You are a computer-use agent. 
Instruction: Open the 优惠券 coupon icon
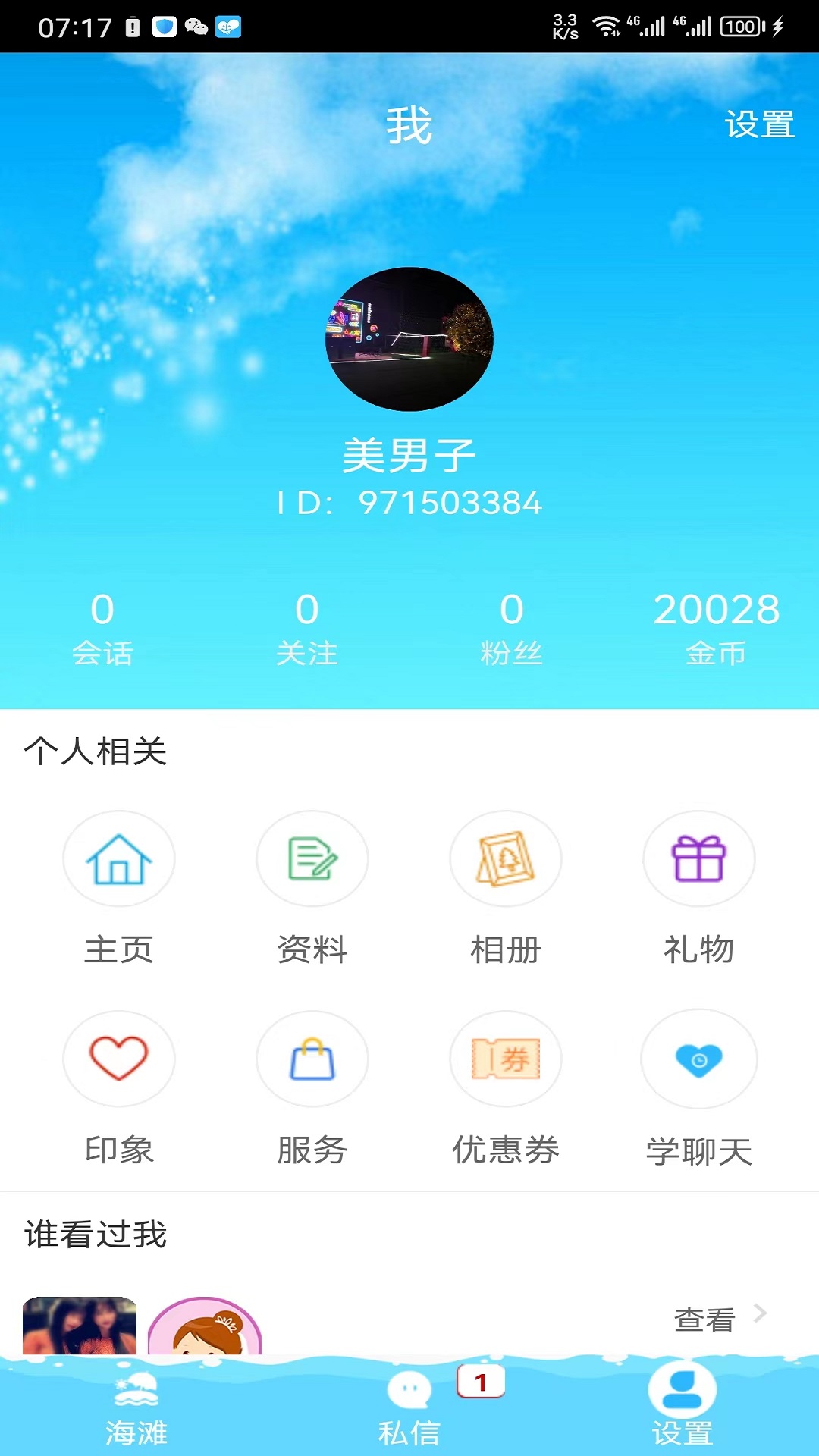505,1059
